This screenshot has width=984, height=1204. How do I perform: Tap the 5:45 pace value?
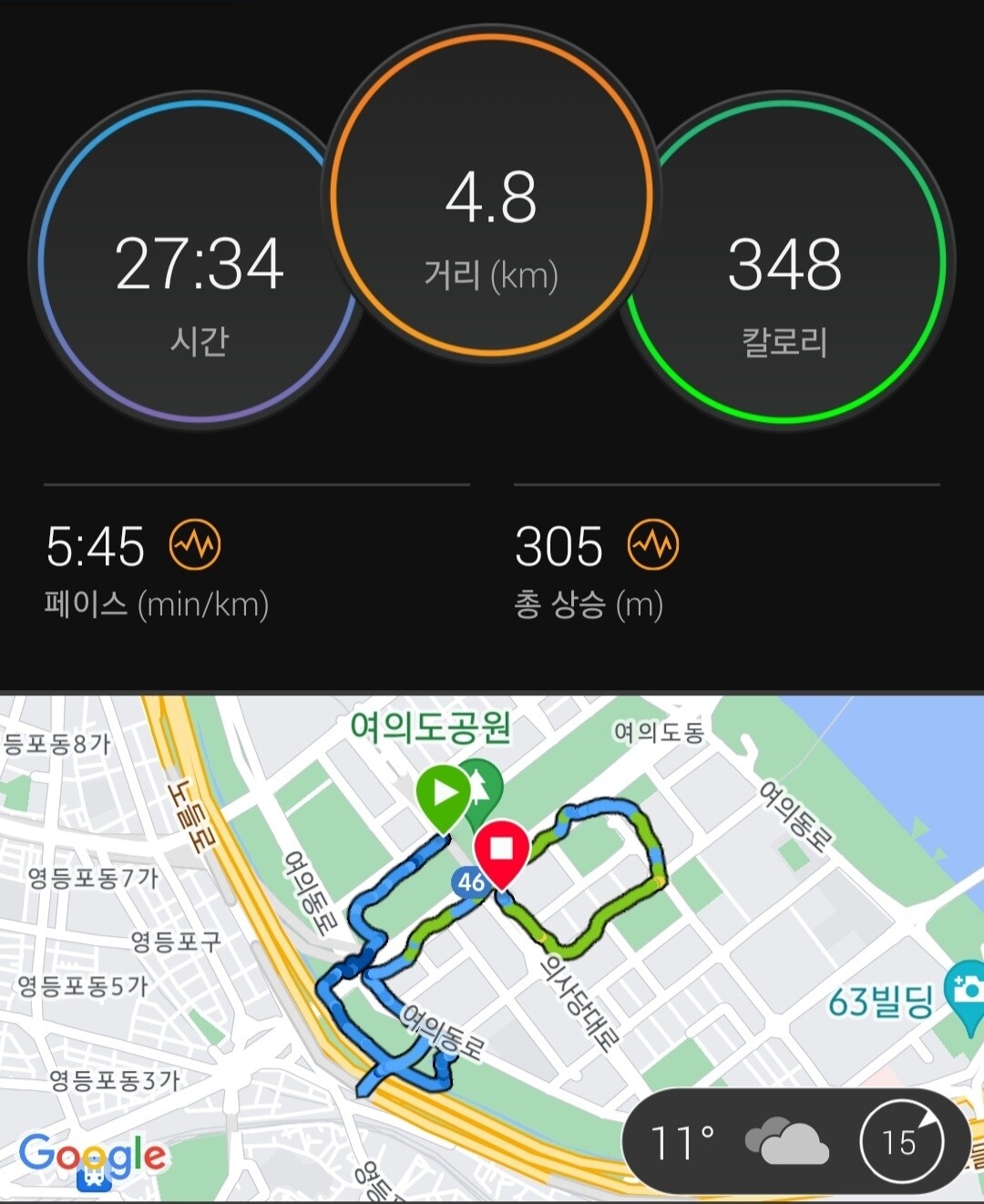pos(97,545)
